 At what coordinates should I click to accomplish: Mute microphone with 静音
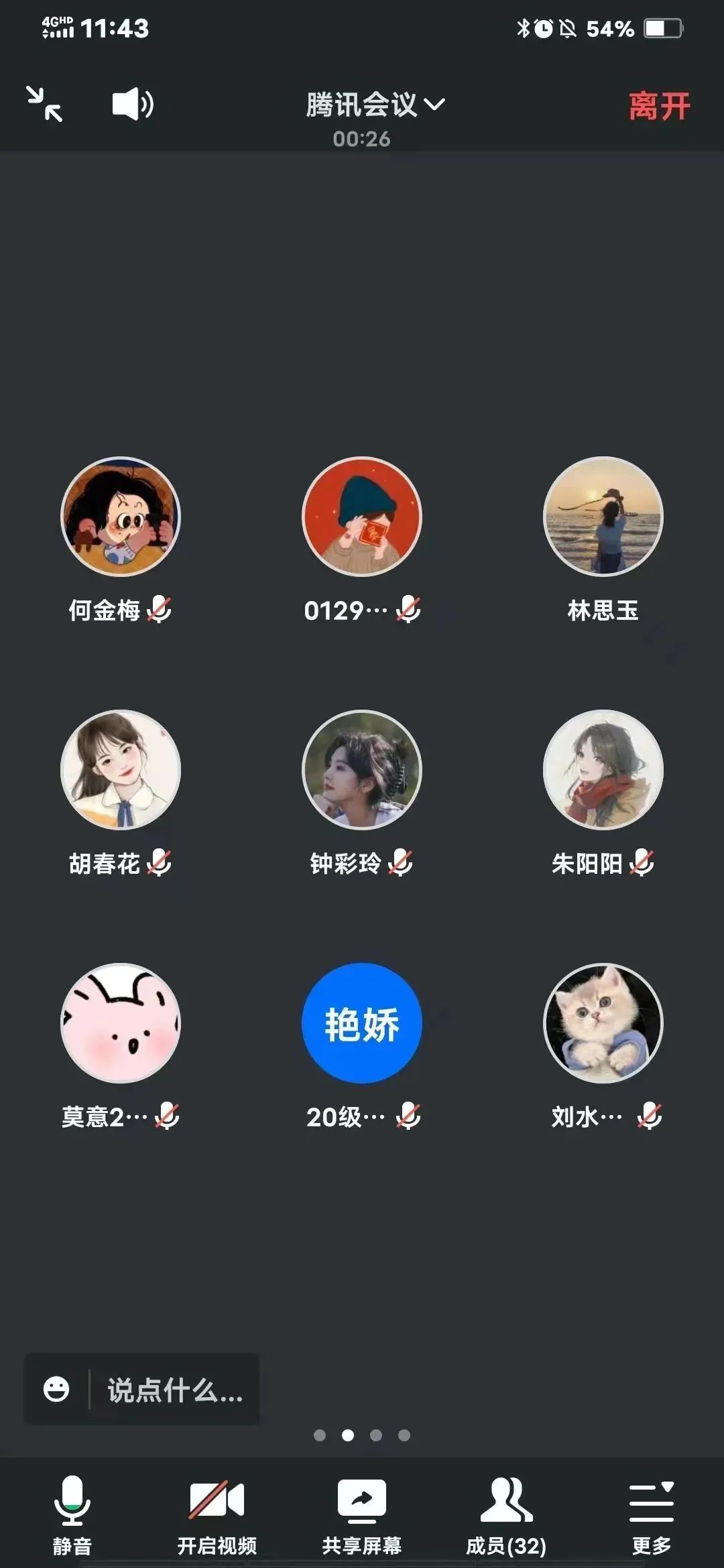point(72,1514)
